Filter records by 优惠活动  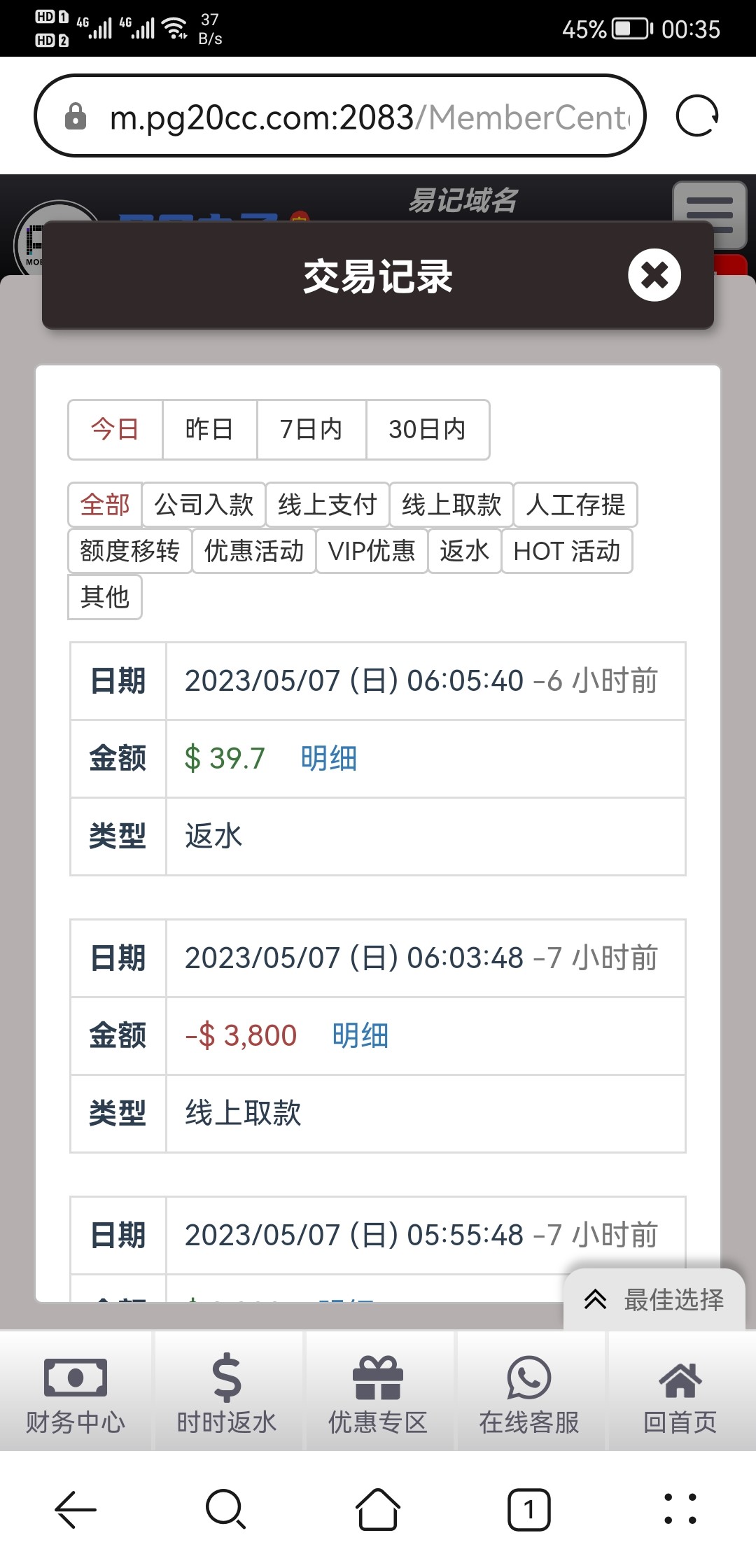(x=253, y=551)
